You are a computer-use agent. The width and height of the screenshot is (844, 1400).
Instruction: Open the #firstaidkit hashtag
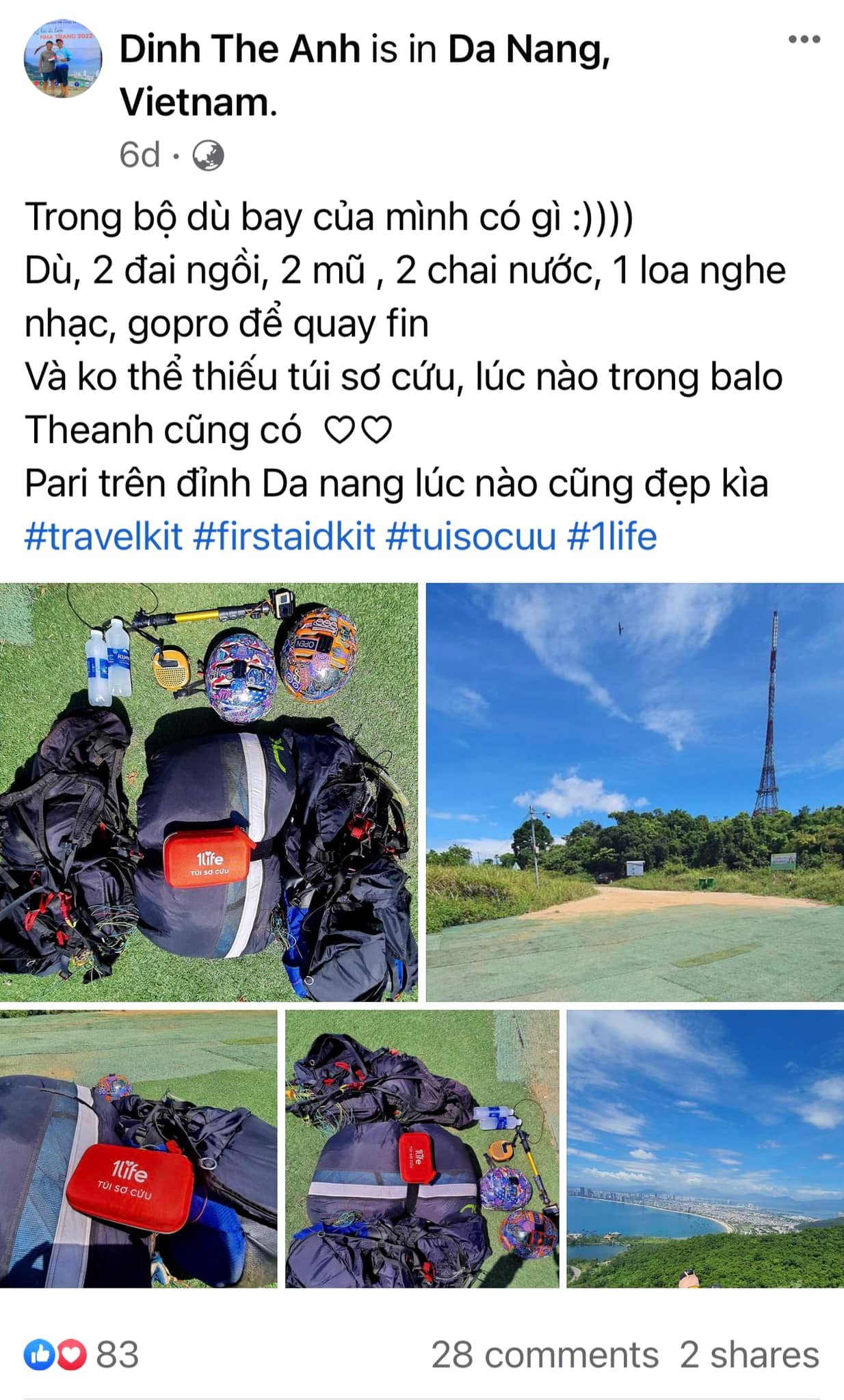pyautogui.click(x=284, y=535)
